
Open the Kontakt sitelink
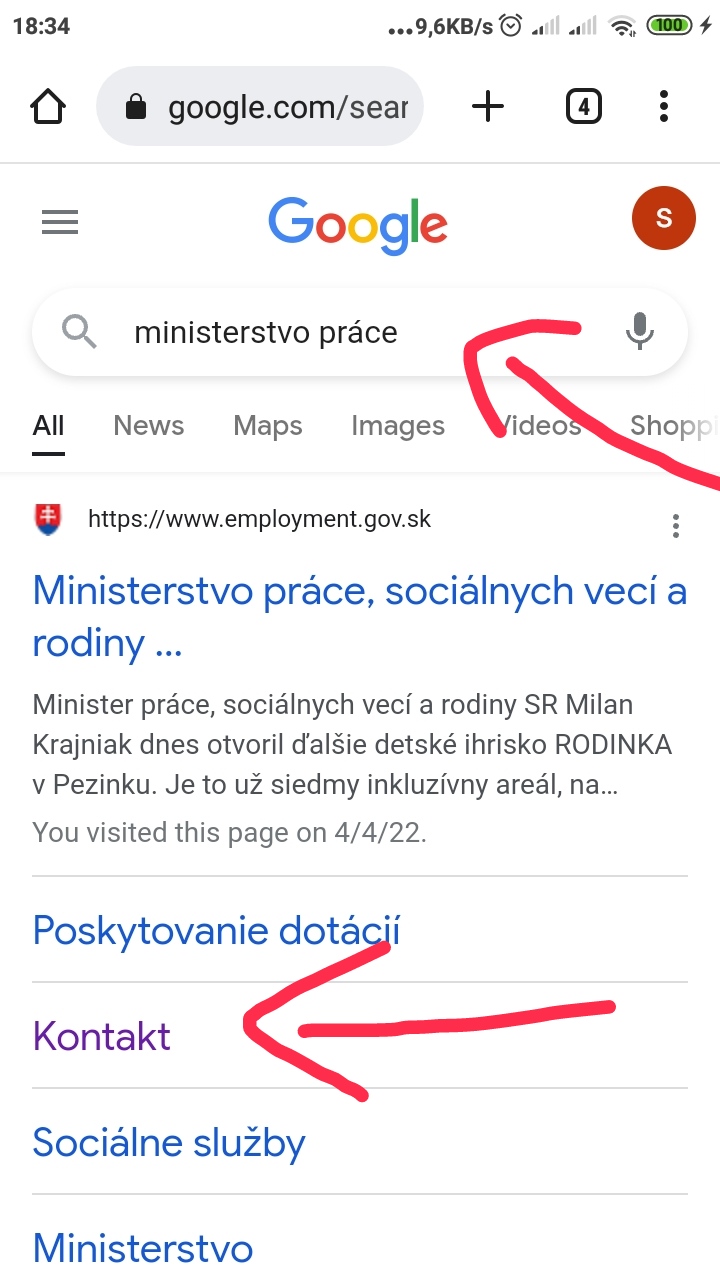(x=102, y=1036)
